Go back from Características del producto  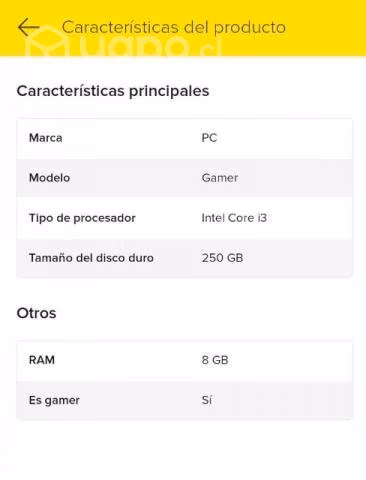click(29, 27)
